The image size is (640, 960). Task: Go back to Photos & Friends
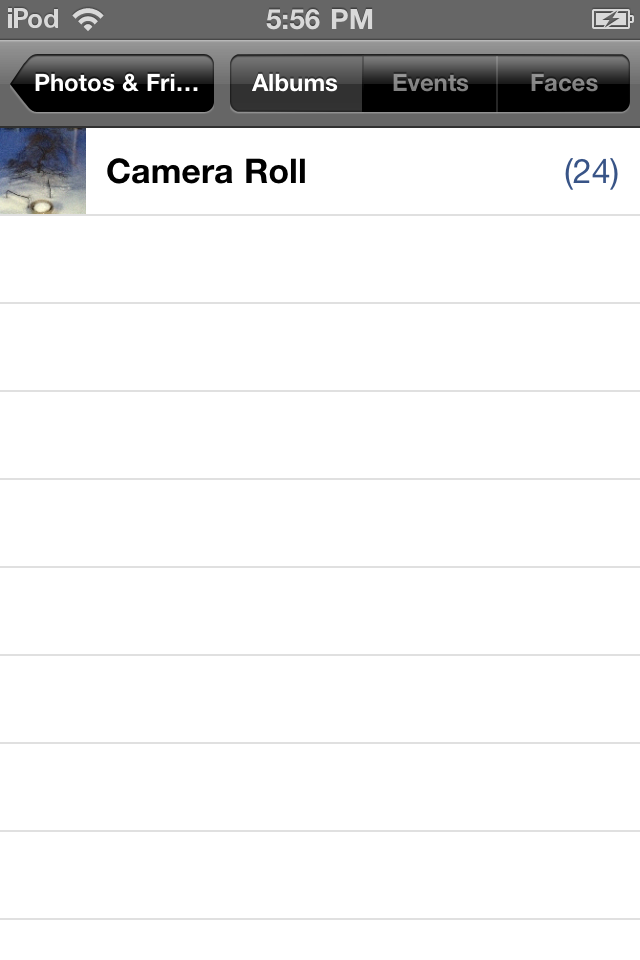114,83
